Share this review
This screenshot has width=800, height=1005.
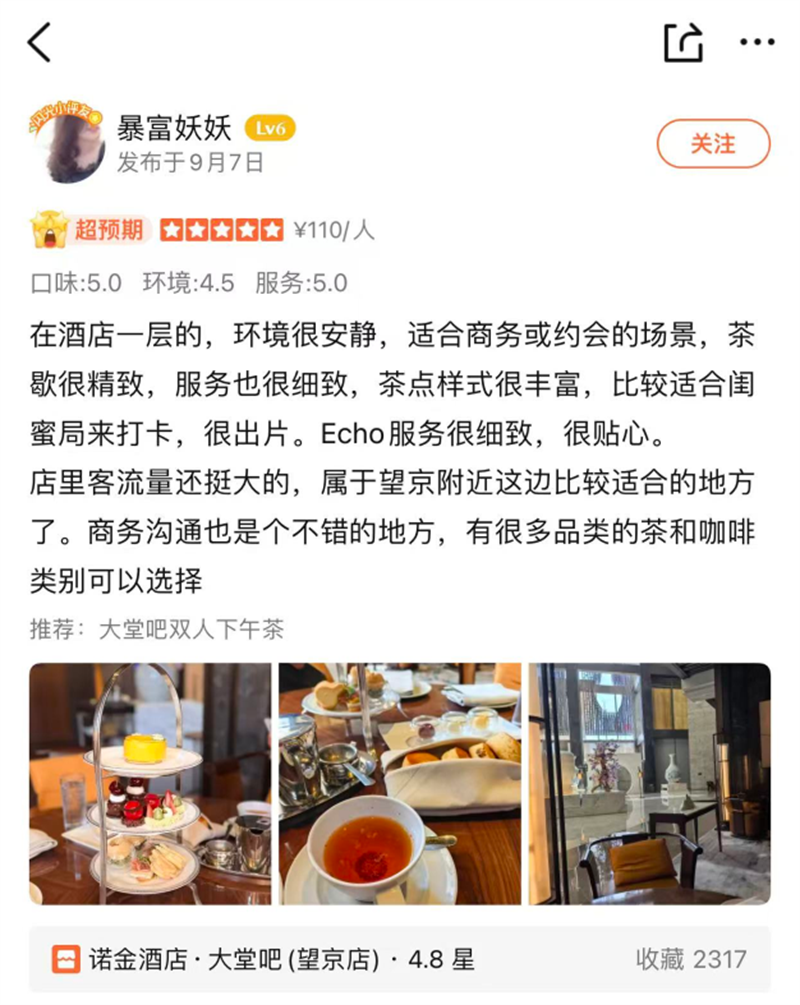point(684,43)
